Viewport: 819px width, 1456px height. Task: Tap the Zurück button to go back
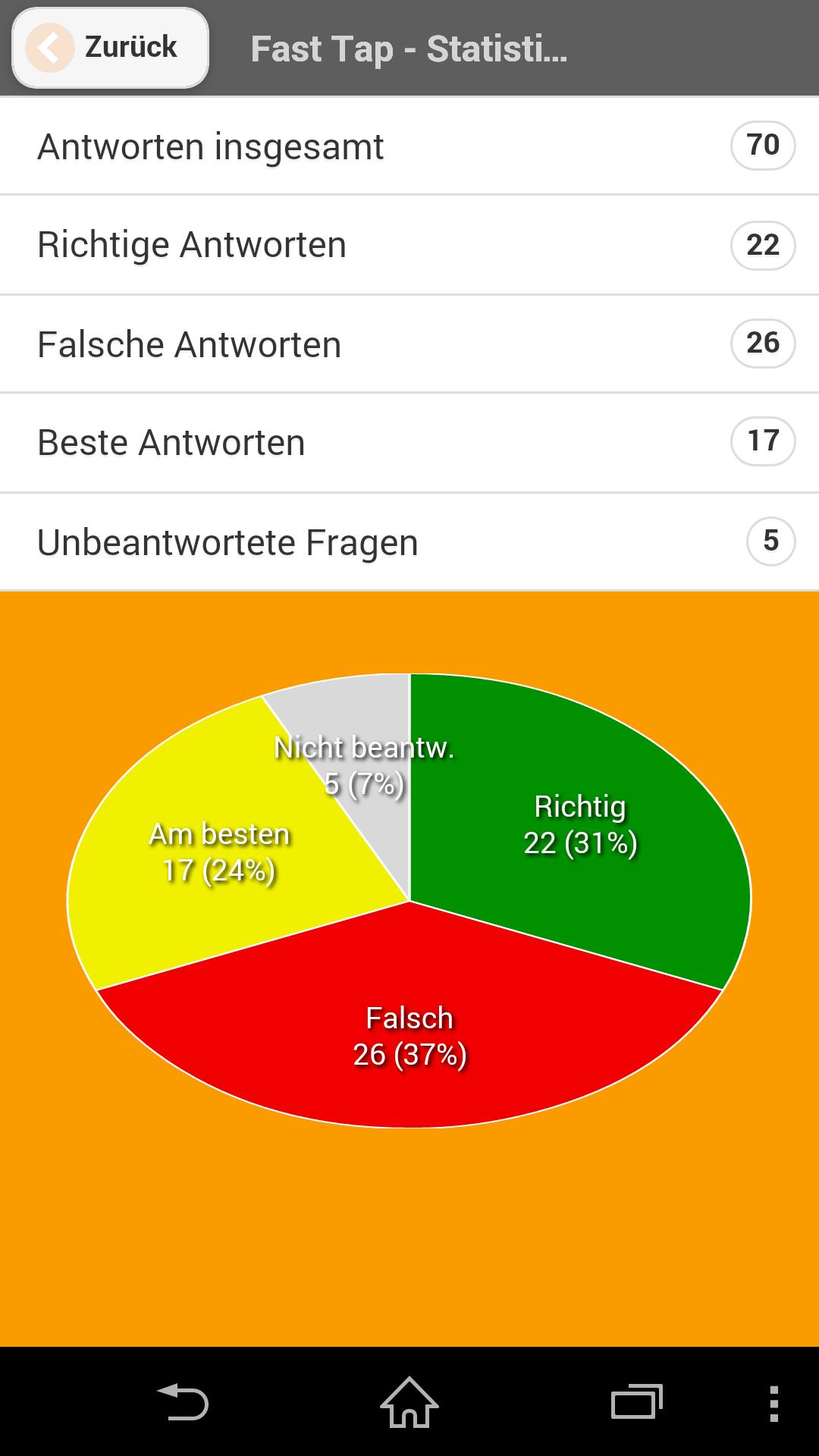pos(110,47)
